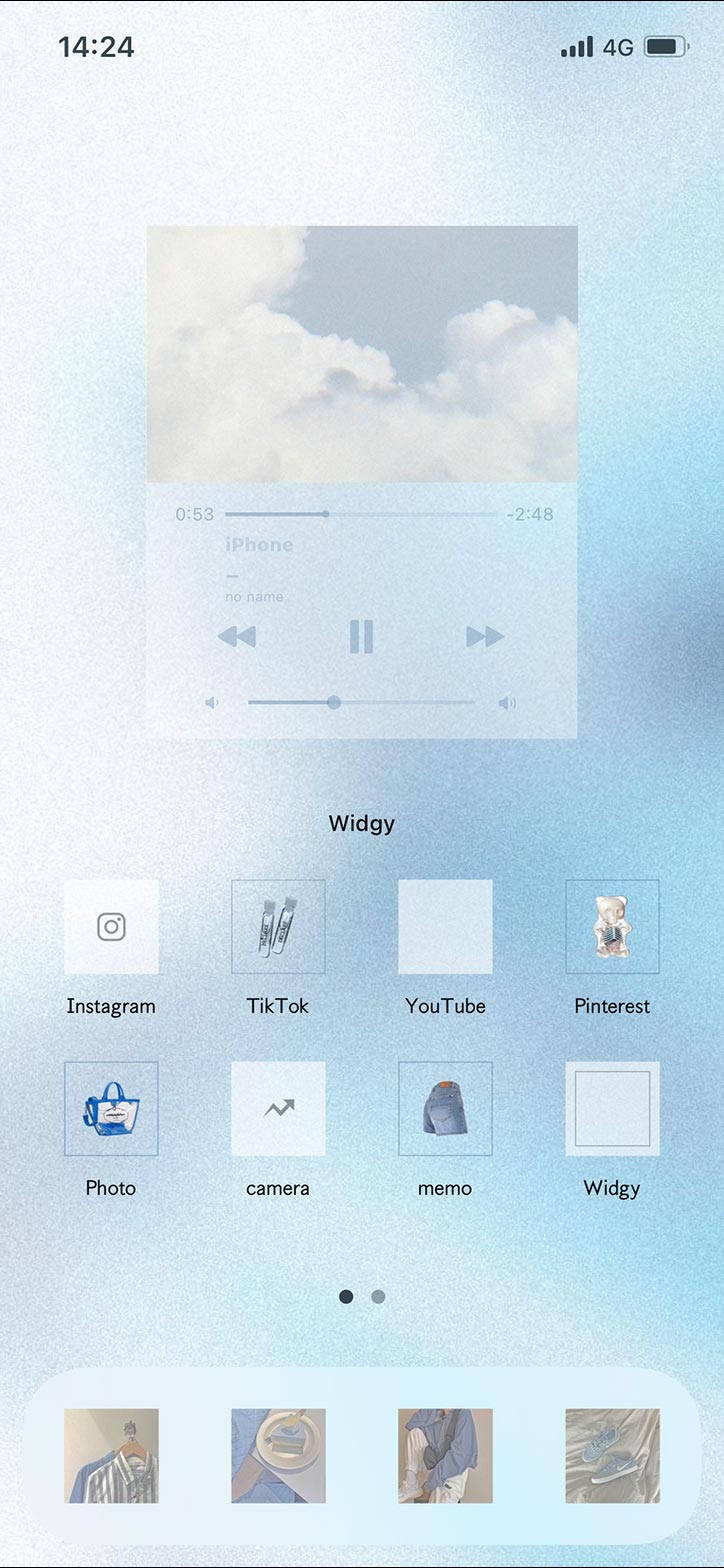Open the dock app with plate photo
Image resolution: width=724 pixels, height=1568 pixels.
[278, 1456]
